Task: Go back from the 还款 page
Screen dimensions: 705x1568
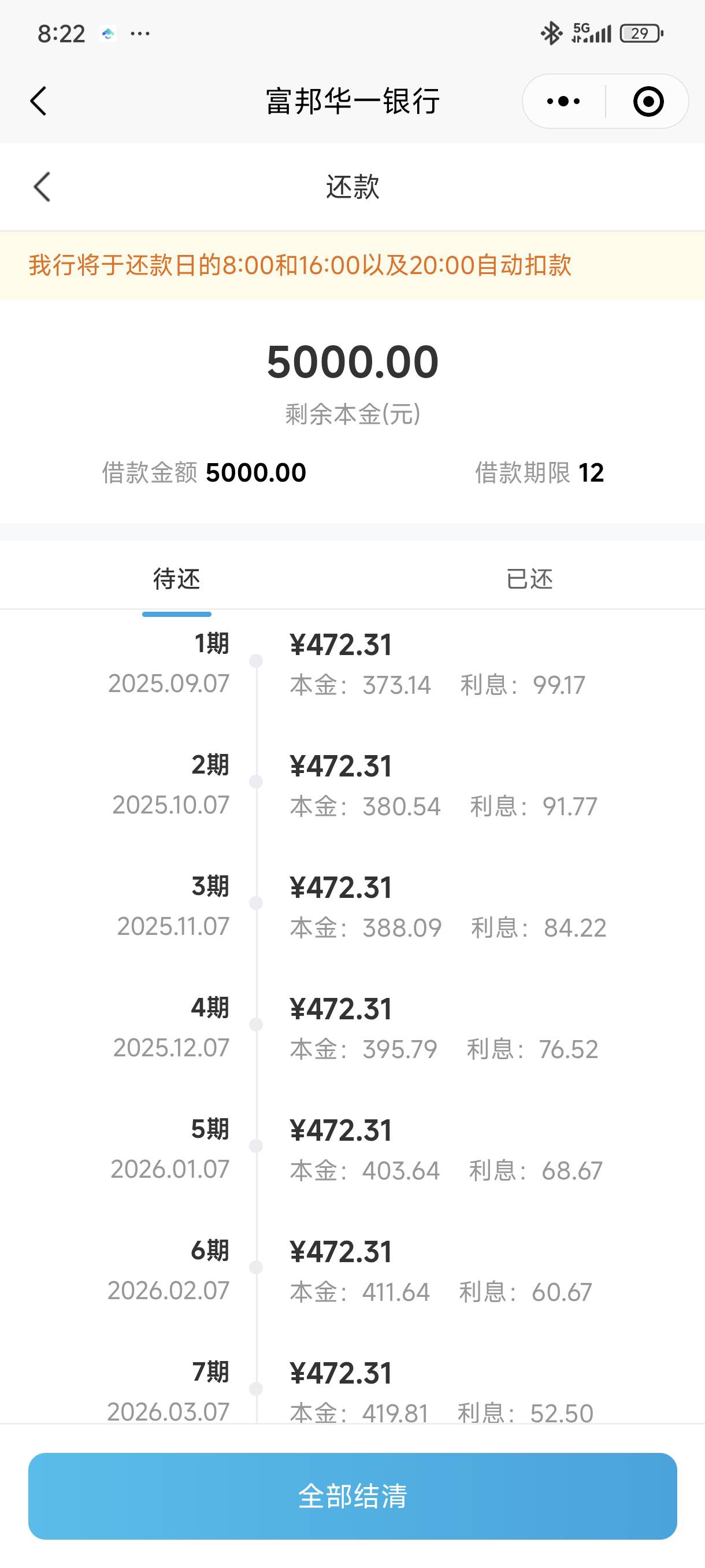Action: coord(42,187)
